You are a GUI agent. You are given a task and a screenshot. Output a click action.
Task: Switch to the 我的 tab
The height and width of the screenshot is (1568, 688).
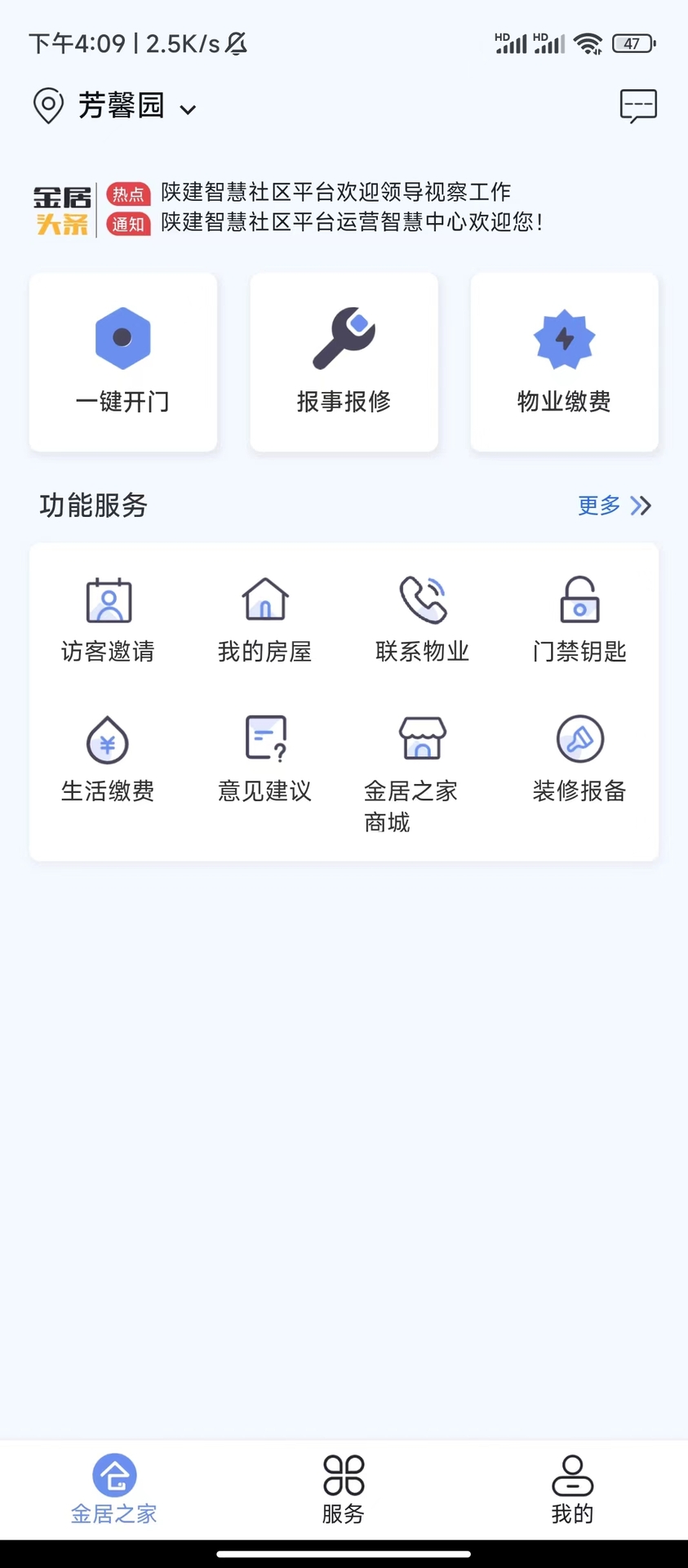(572, 1490)
